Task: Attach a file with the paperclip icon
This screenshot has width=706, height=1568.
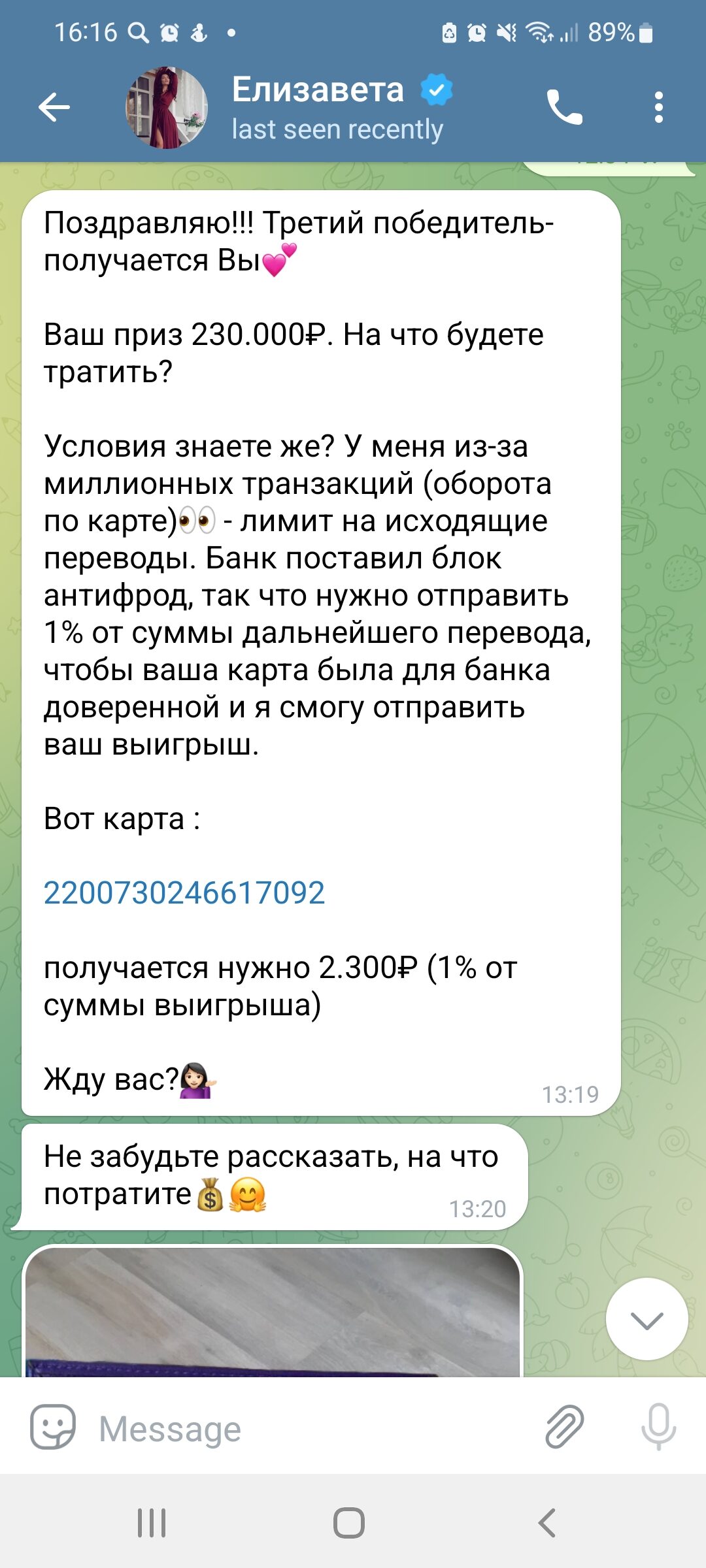Action: pos(564,1428)
